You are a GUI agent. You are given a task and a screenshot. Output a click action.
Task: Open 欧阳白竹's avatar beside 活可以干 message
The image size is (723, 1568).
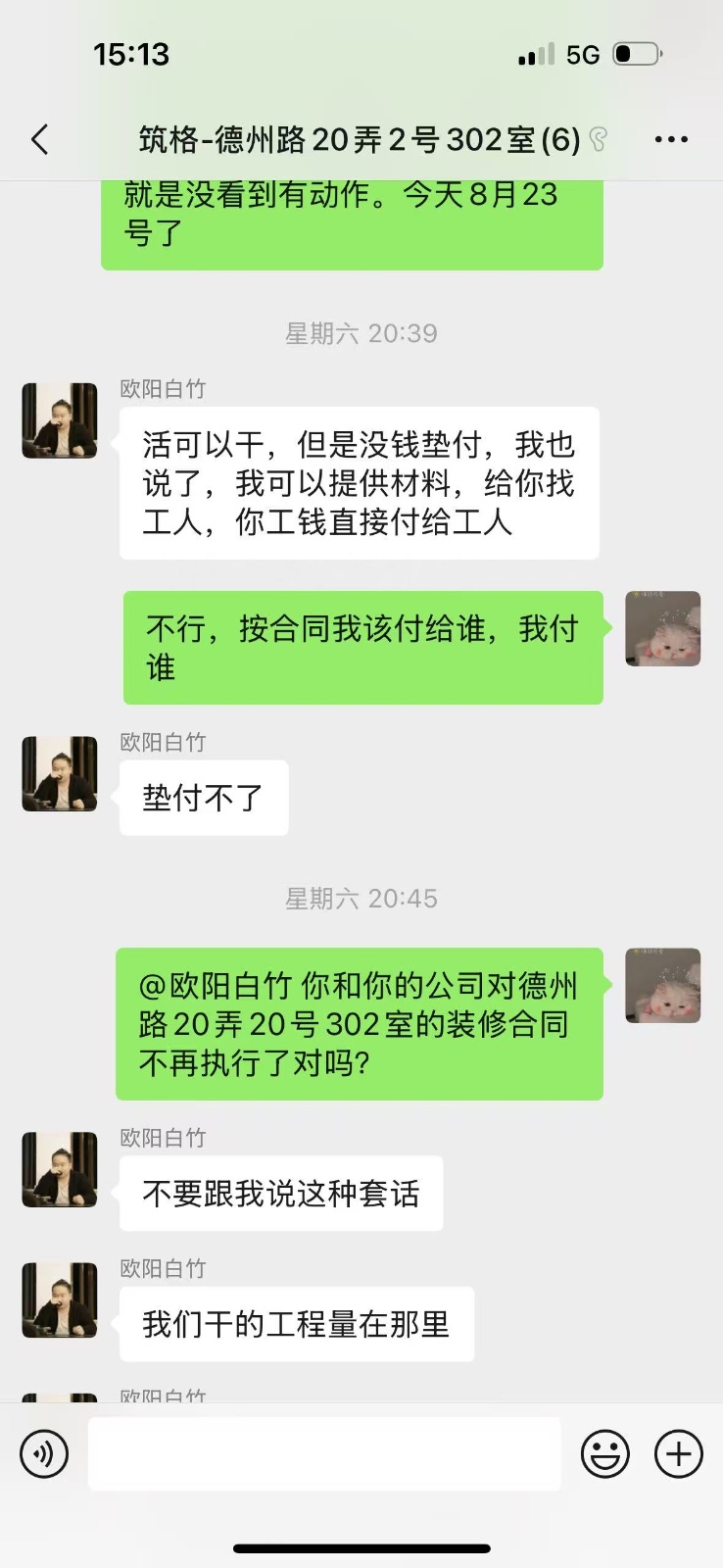[x=60, y=421]
